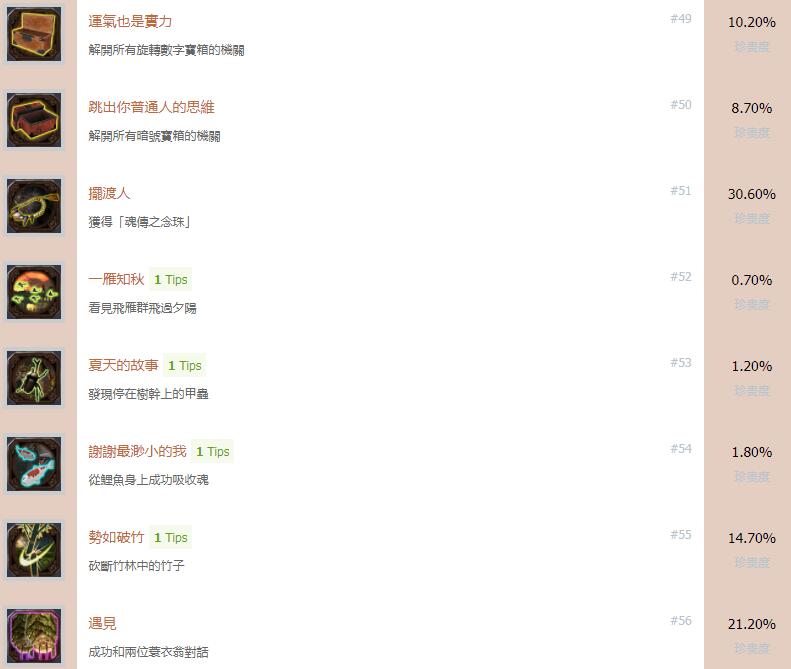
Task: Tap the carp icon for 謝謝最渺小的我
Action: pyautogui.click(x=34, y=464)
